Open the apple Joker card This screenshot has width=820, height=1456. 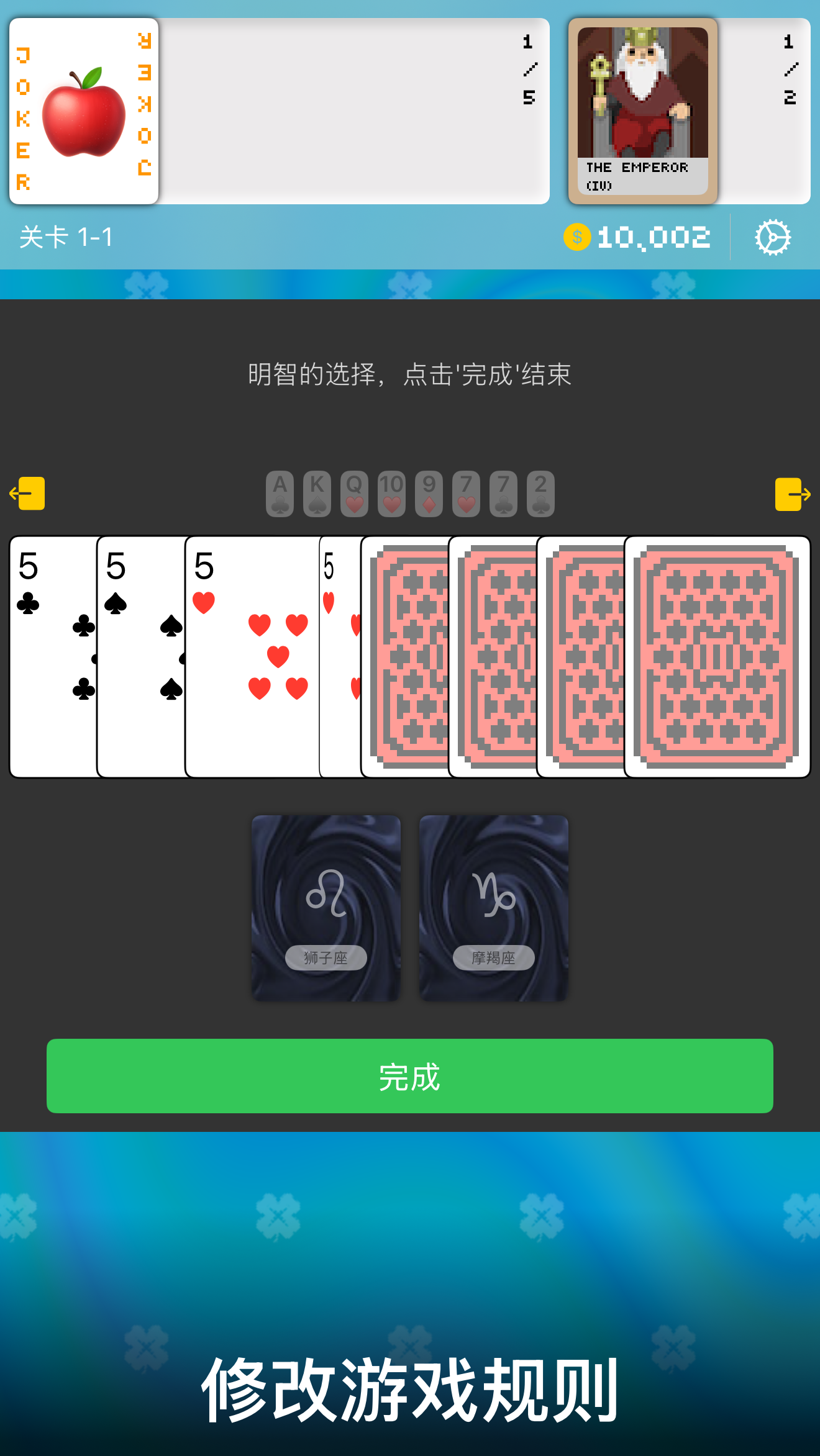tap(84, 112)
